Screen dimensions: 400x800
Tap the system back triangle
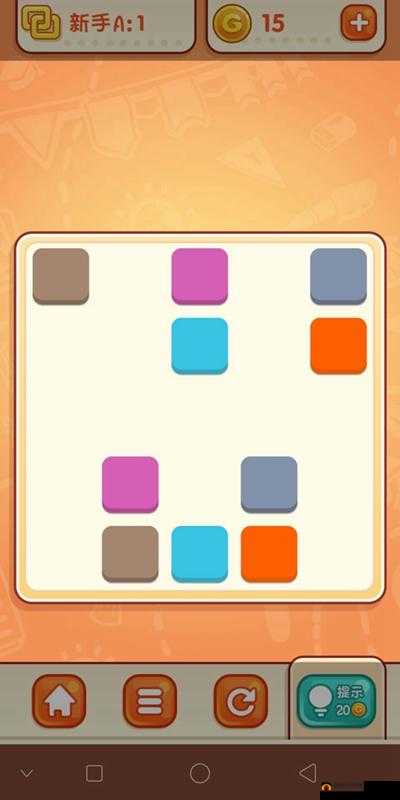pos(308,773)
